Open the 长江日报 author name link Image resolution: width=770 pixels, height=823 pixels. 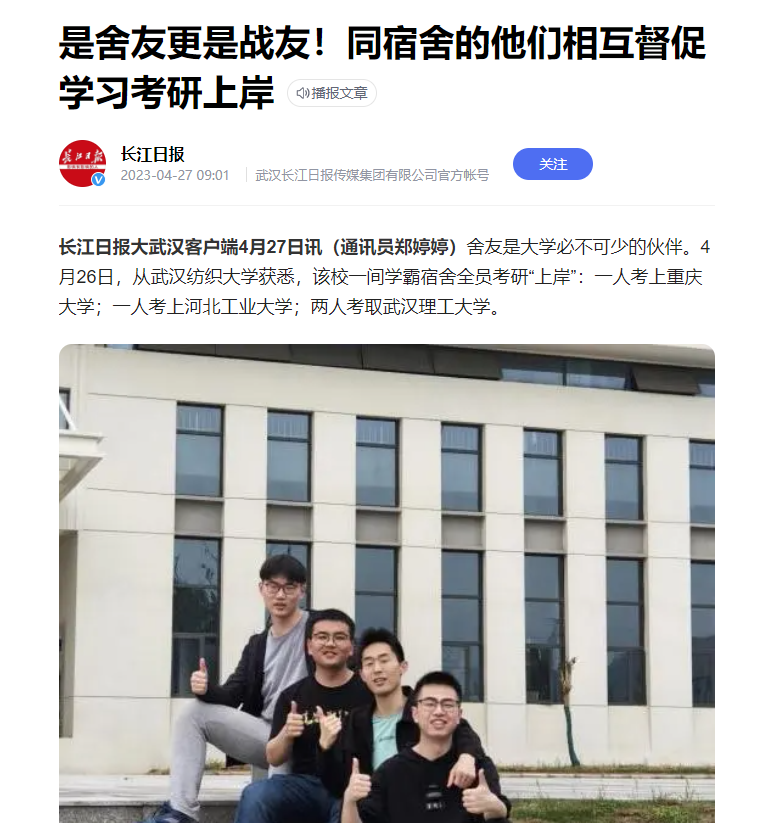pyautogui.click(x=152, y=154)
